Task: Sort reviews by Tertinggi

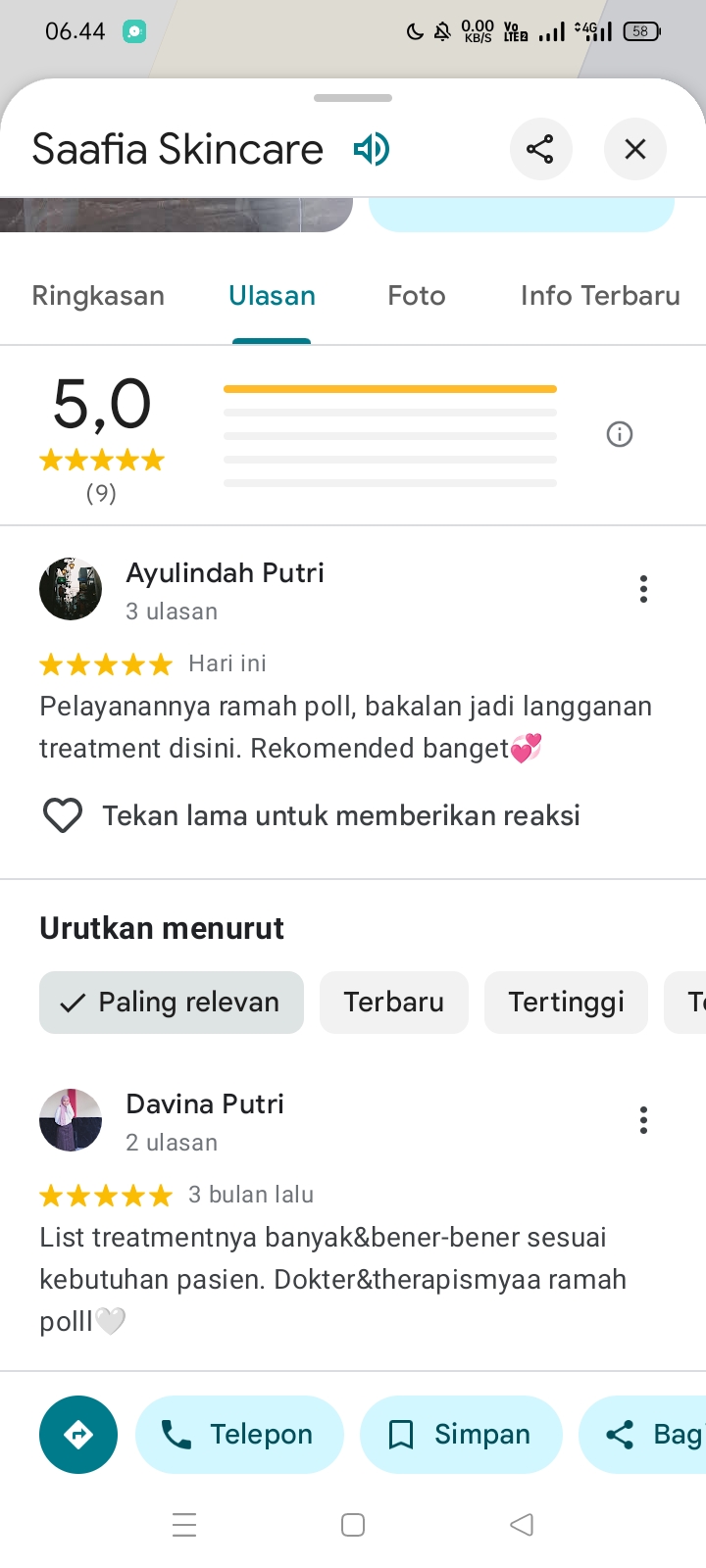Action: click(x=566, y=1003)
